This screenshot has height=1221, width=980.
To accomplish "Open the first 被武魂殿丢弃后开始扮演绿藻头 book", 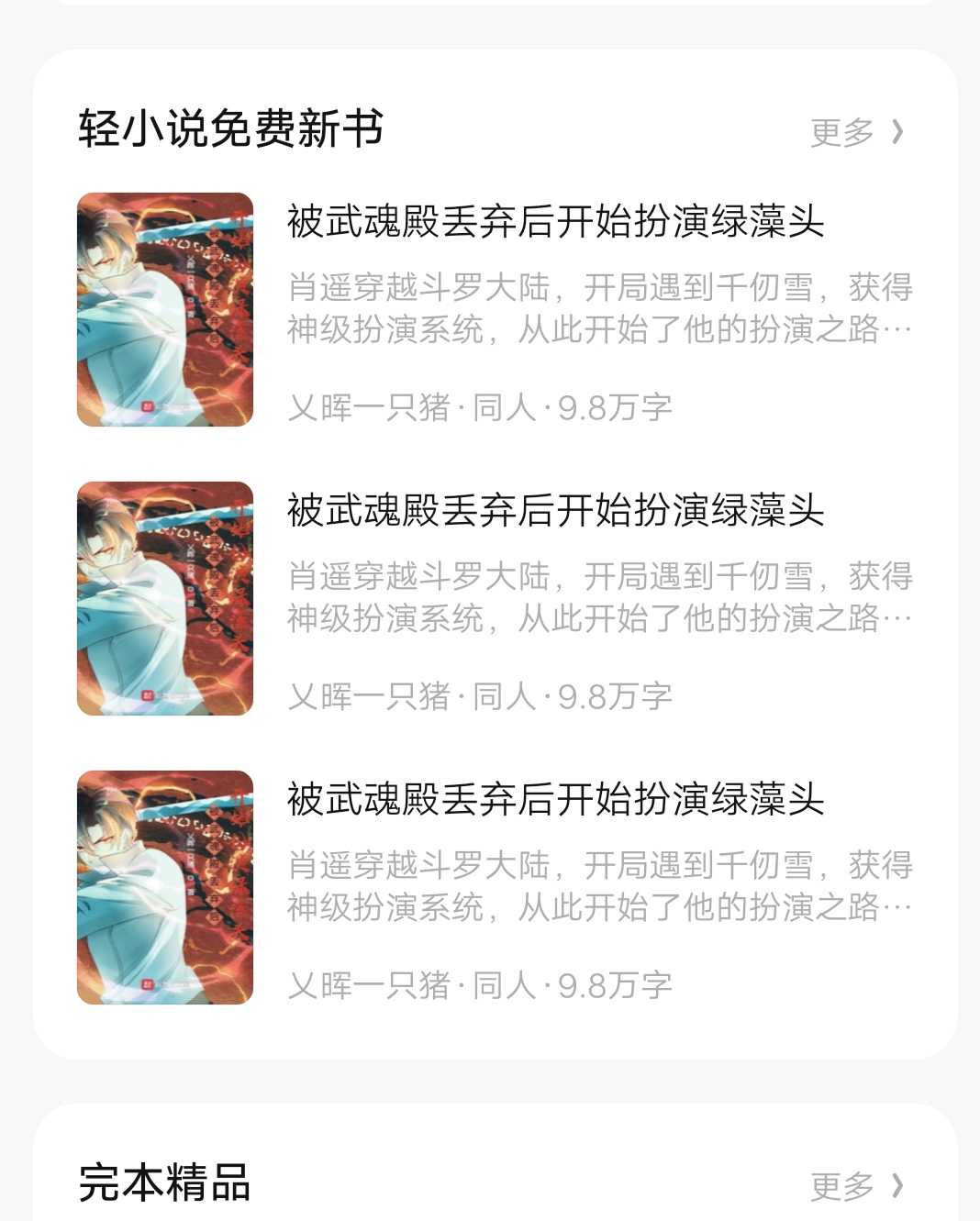I will coord(555,222).
